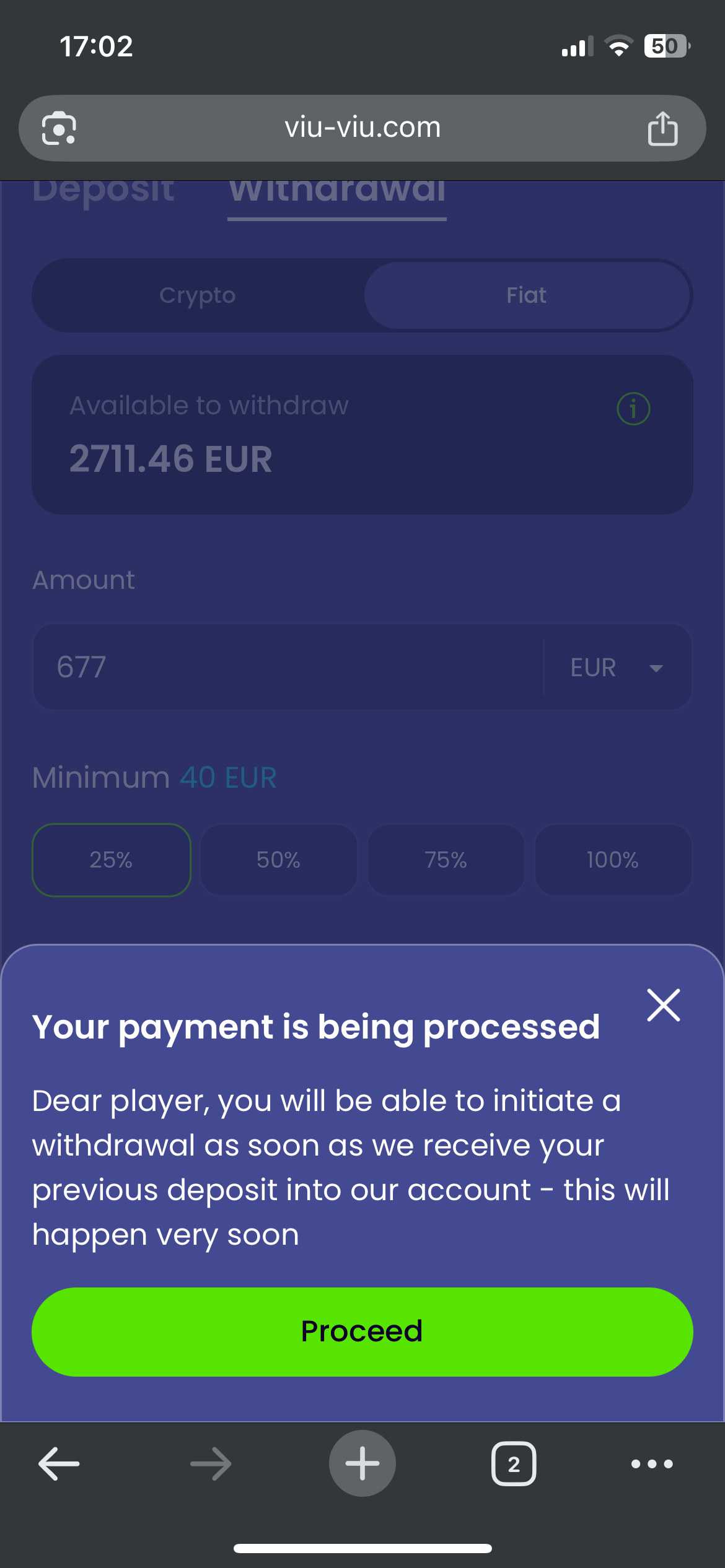
Task: Switch to the Deposit tab
Action: 103,191
